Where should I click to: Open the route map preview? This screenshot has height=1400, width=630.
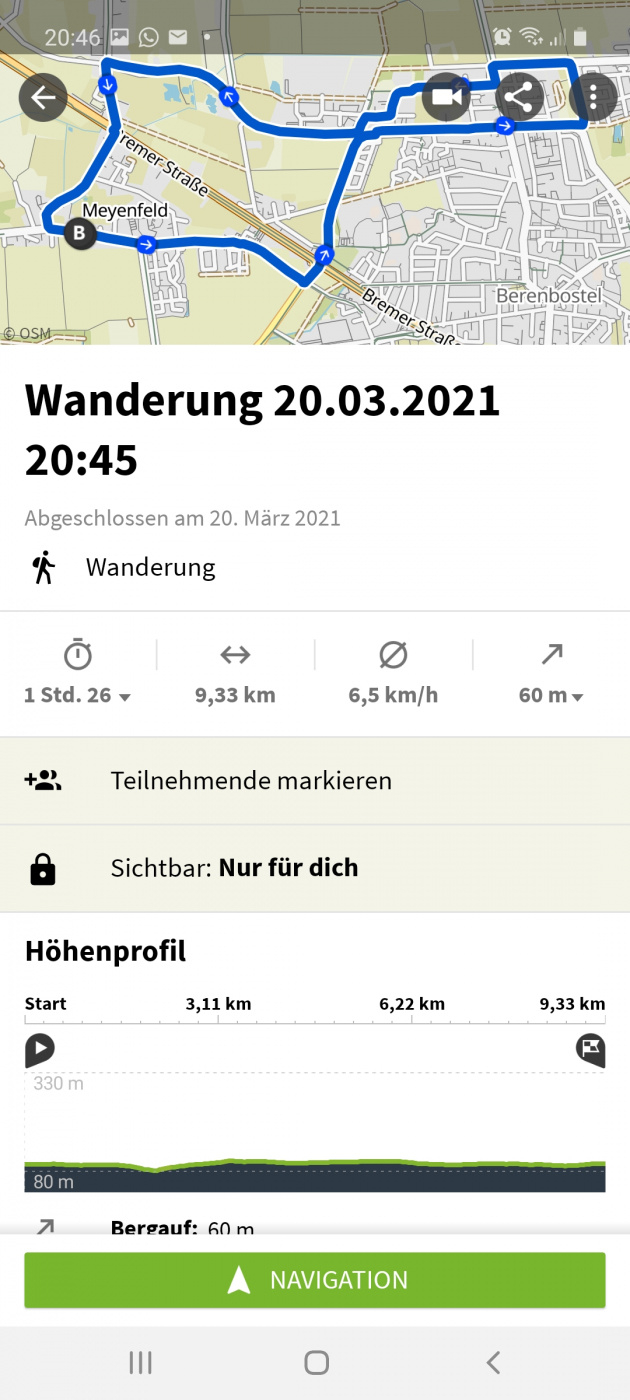pyautogui.click(x=250, y=200)
